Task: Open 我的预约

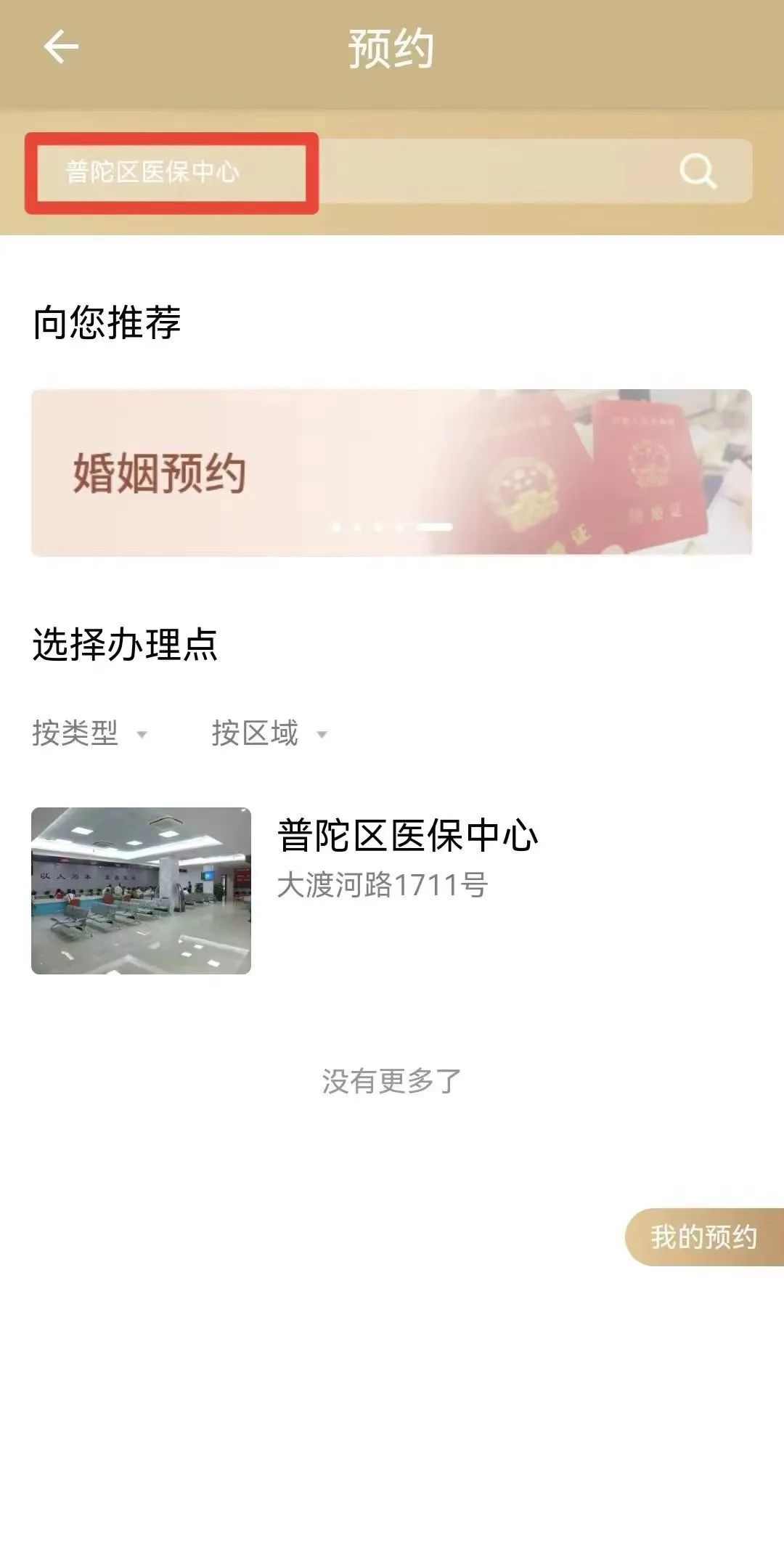Action: point(703,1237)
